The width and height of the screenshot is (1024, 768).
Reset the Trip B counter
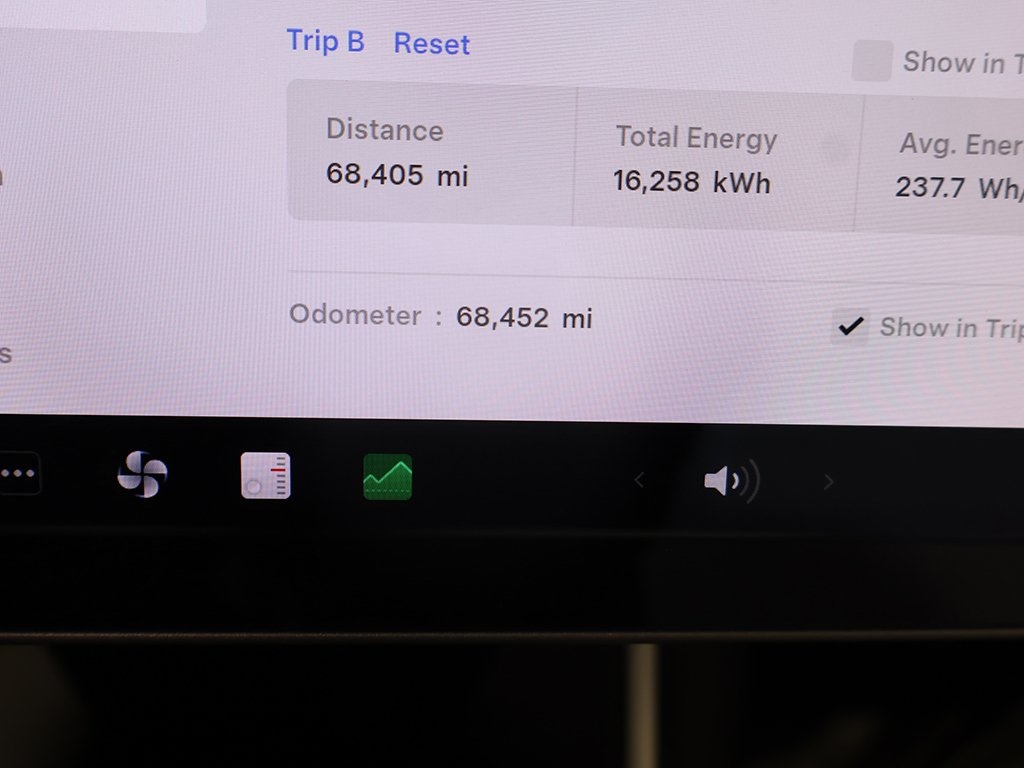tap(431, 44)
